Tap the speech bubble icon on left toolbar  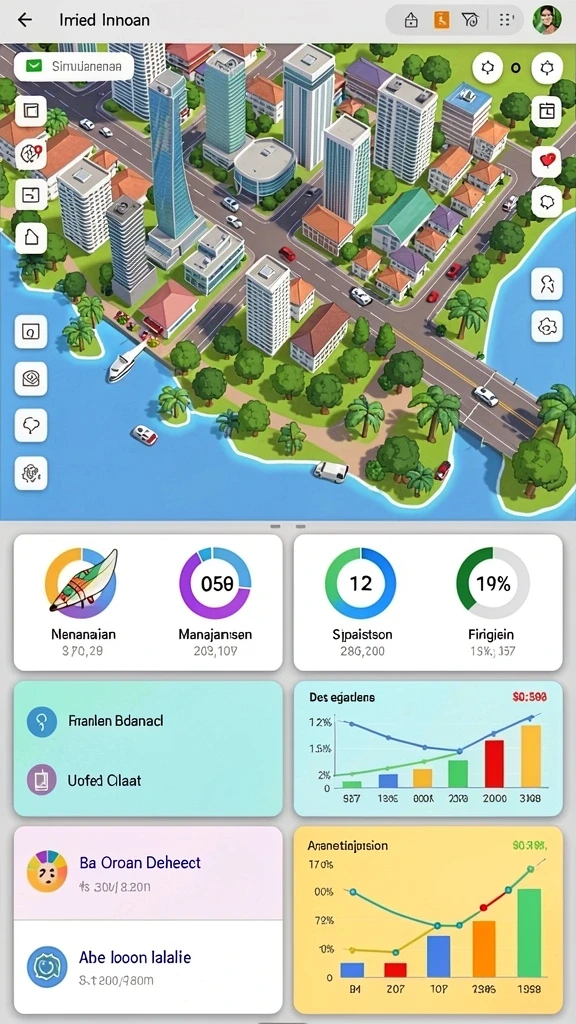pos(31,426)
